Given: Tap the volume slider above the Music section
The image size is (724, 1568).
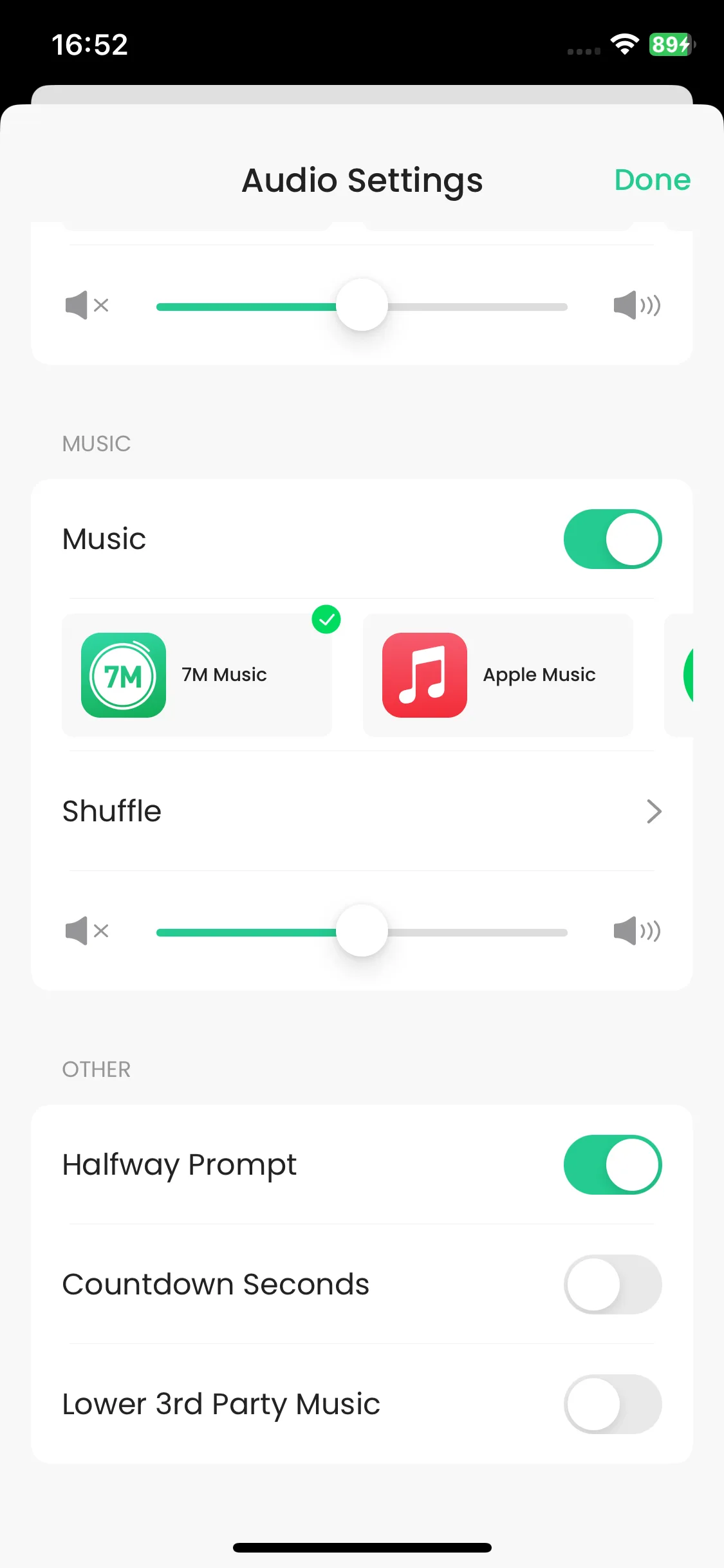Looking at the screenshot, I should coord(362,306).
